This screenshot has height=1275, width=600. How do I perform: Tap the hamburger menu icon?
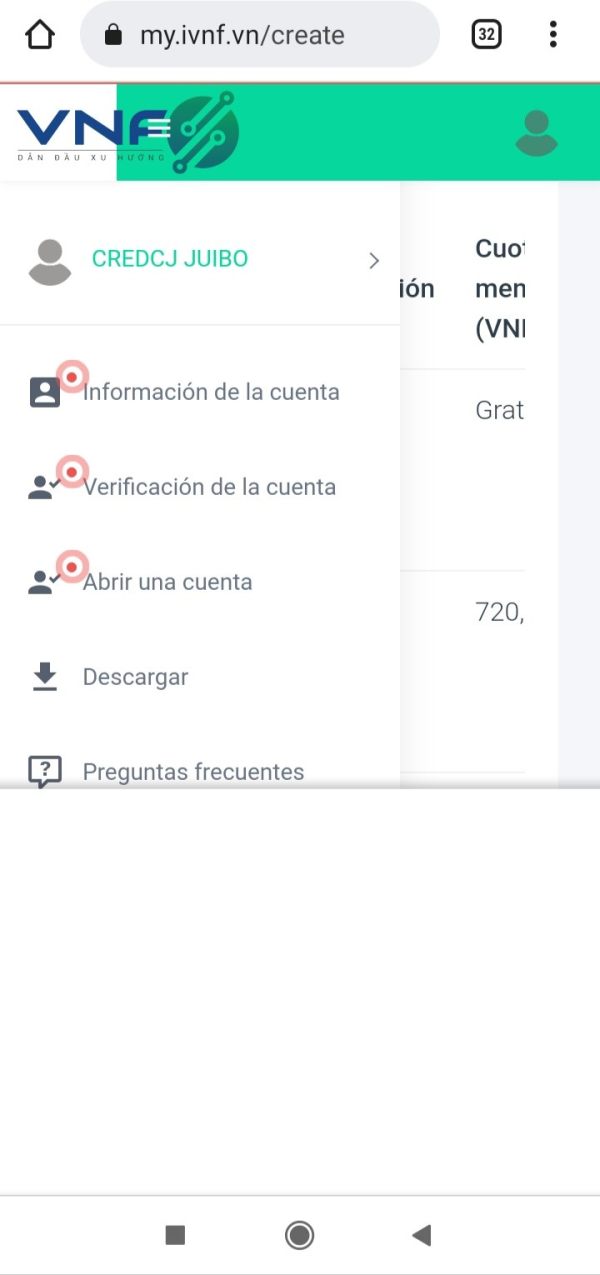158,130
